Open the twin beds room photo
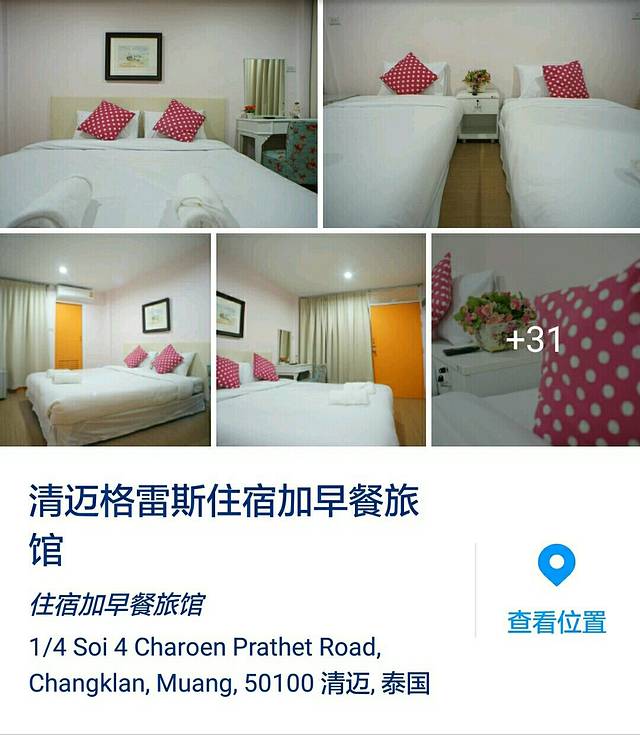640x739 pixels. pyautogui.click(x=481, y=114)
